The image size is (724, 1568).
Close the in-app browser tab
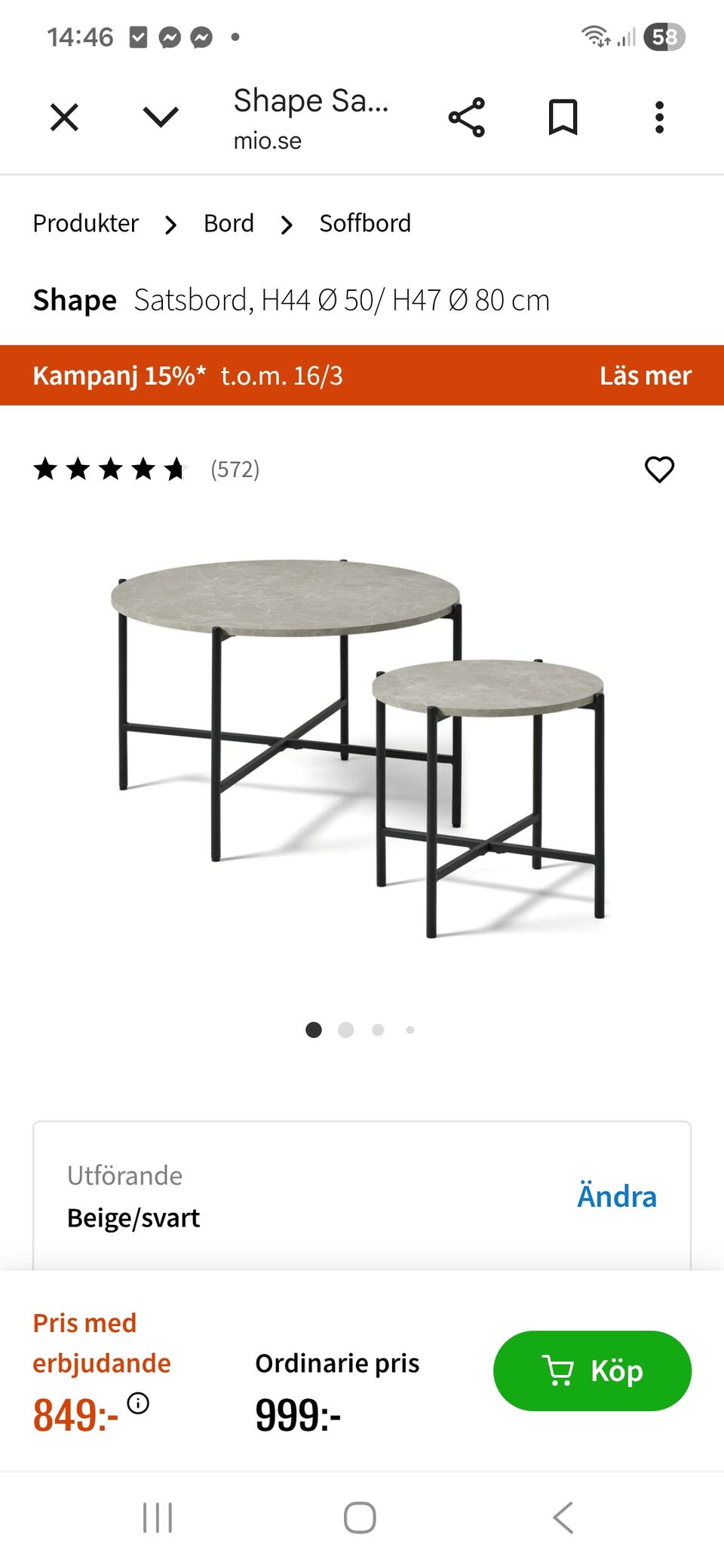(64, 118)
